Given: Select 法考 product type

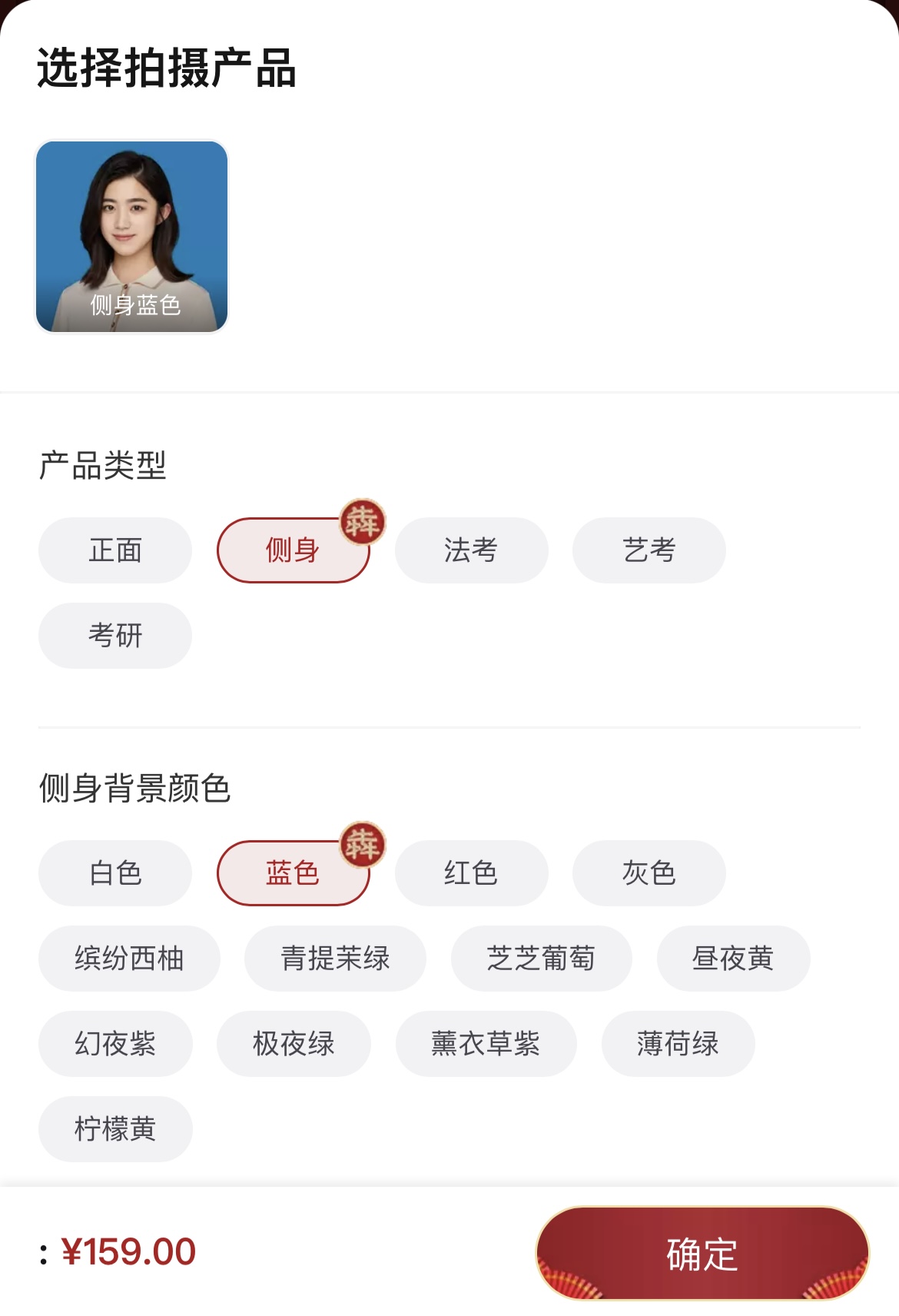Looking at the screenshot, I should pos(471,550).
